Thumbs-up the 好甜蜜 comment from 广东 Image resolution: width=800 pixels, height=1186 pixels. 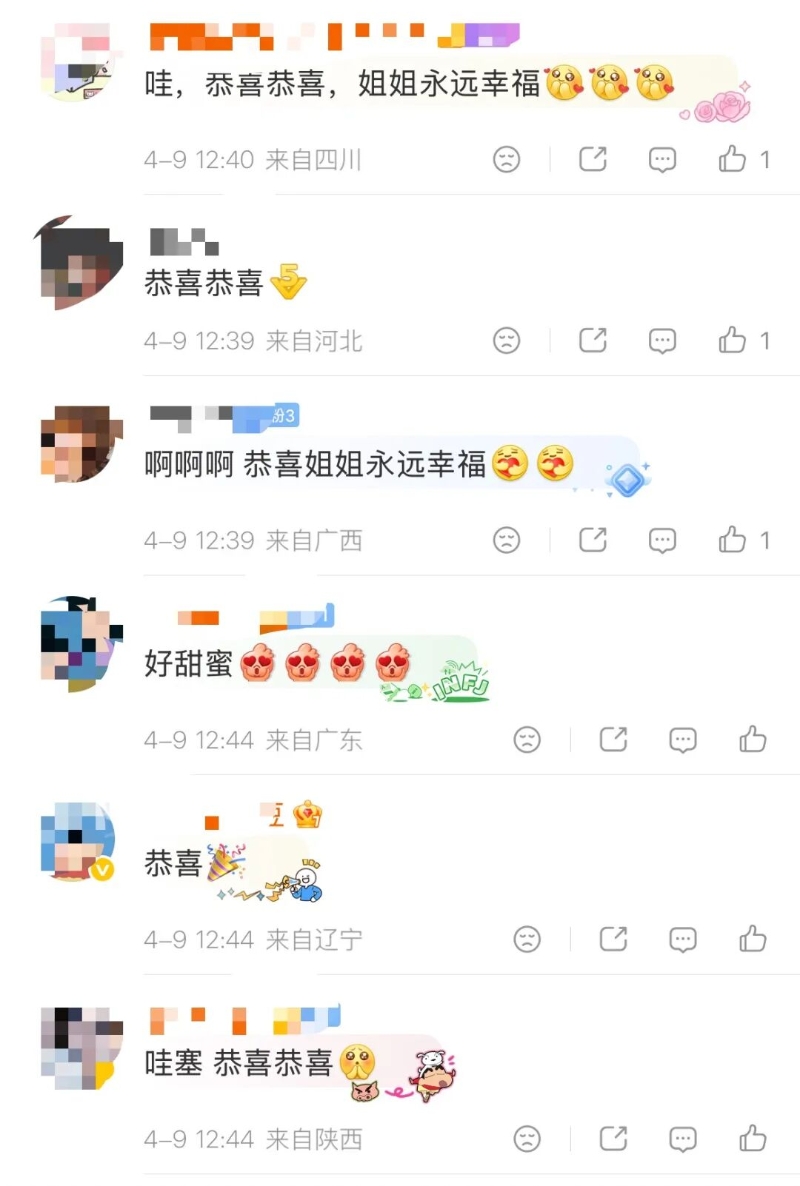click(751, 740)
